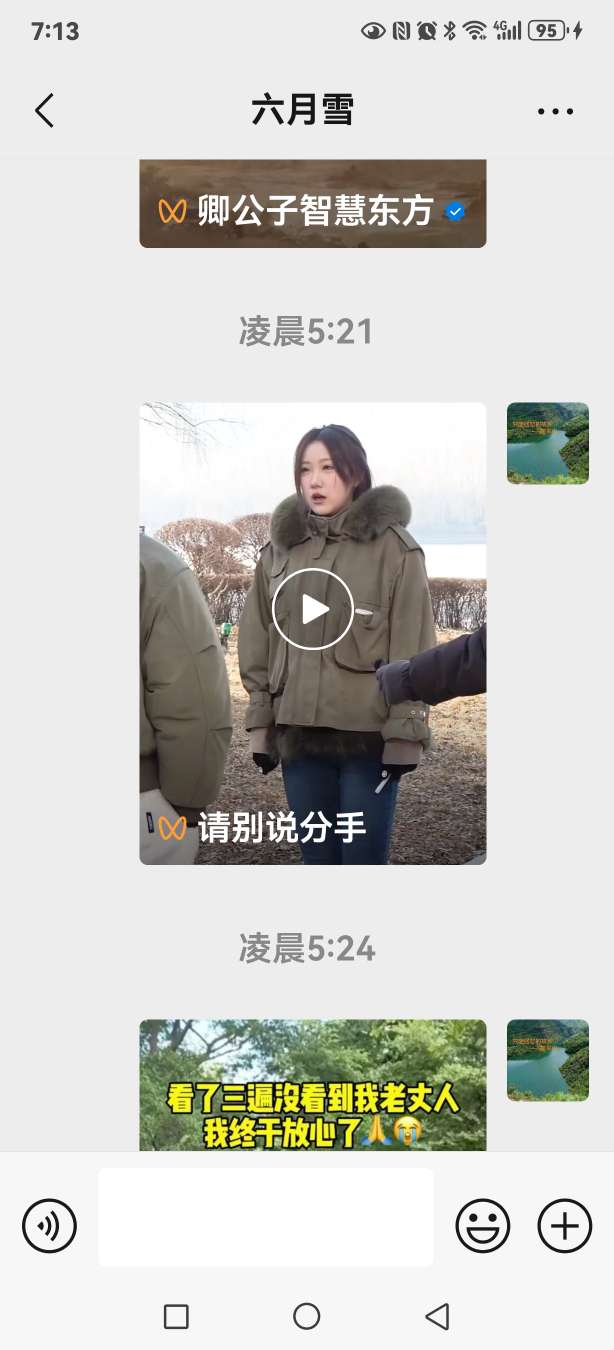Open the chat overflow menu
This screenshot has width=614, height=1350.
pyautogui.click(x=555, y=111)
